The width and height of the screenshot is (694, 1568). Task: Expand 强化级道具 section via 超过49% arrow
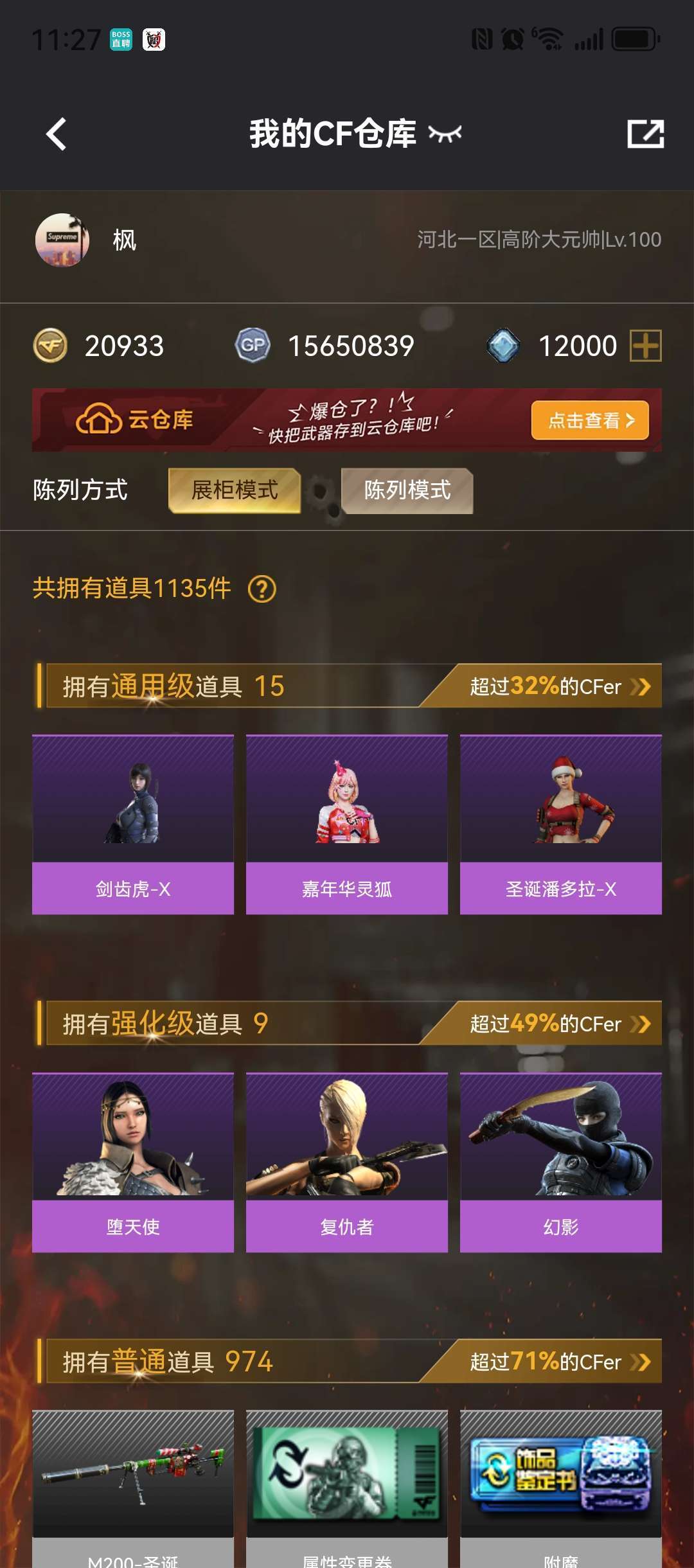[x=640, y=1024]
